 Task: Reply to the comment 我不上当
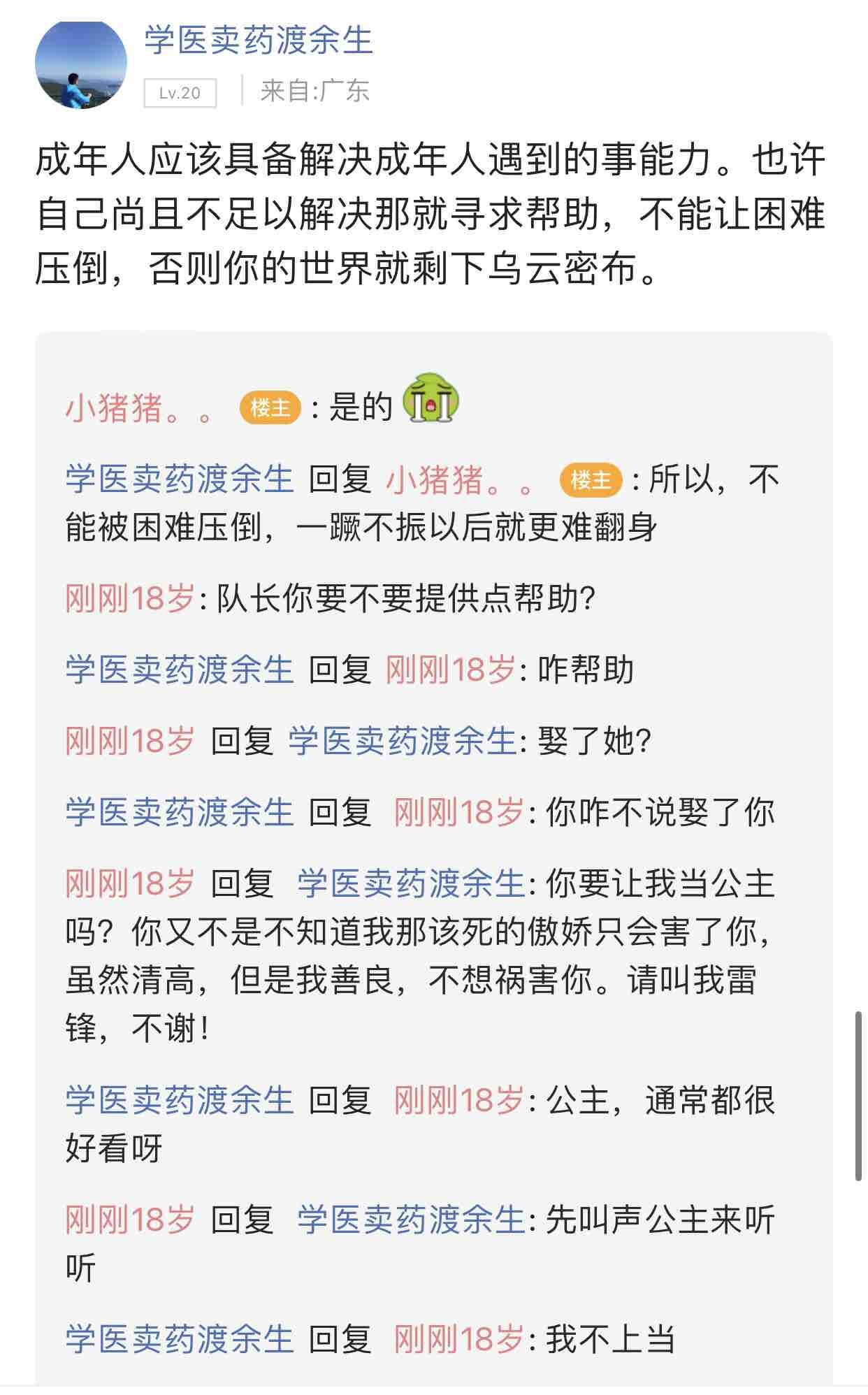point(609,1340)
